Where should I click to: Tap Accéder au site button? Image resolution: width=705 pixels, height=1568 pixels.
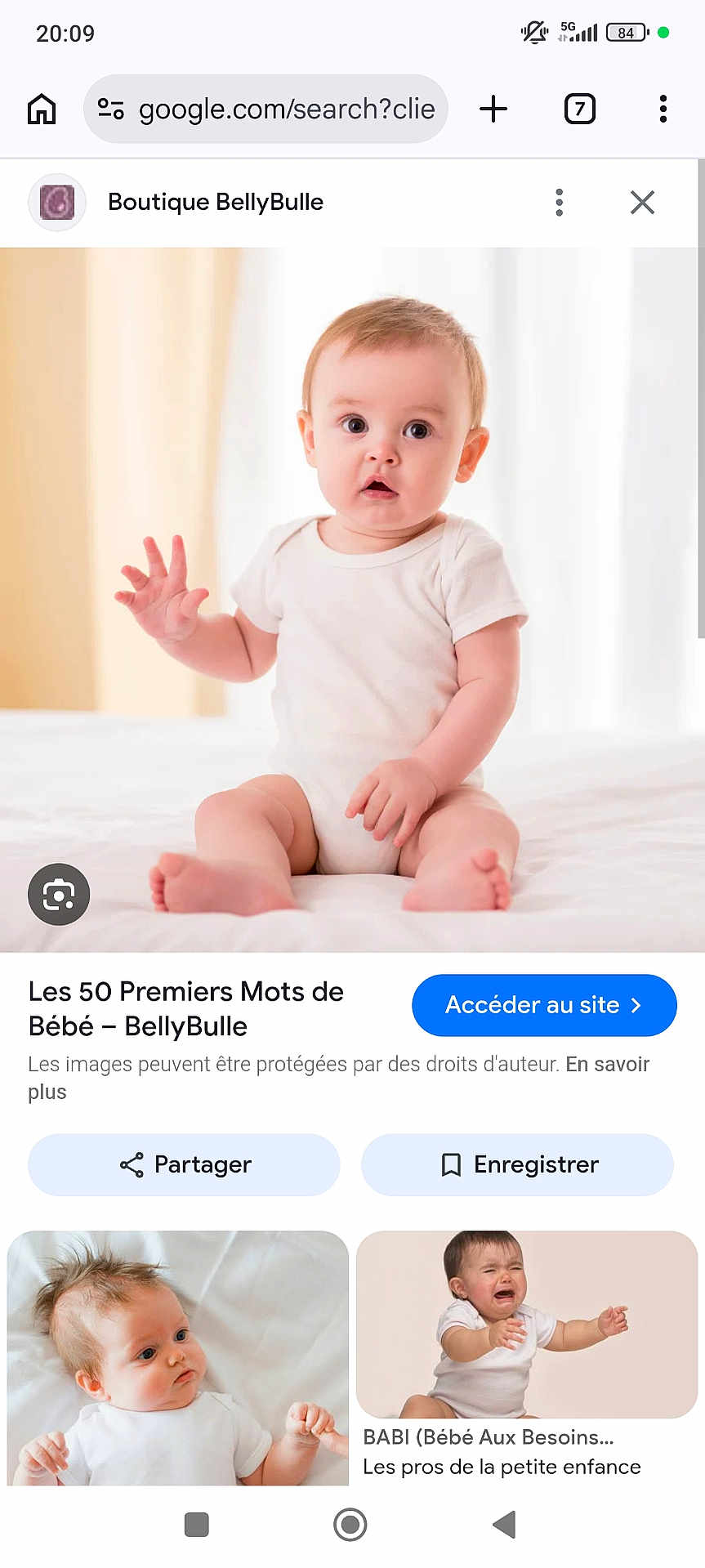(544, 1005)
